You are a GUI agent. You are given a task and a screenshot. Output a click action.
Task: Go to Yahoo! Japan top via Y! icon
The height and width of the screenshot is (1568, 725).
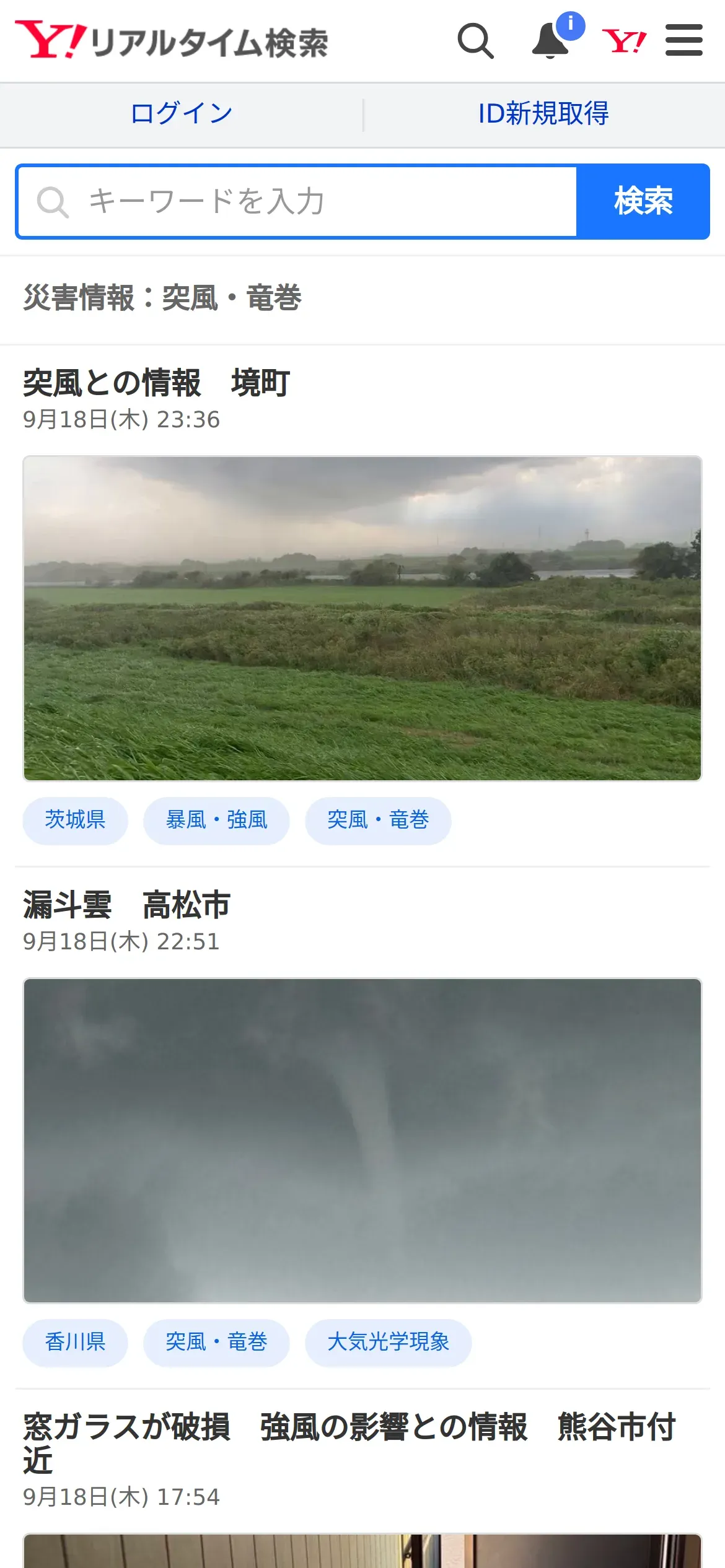[x=624, y=41]
